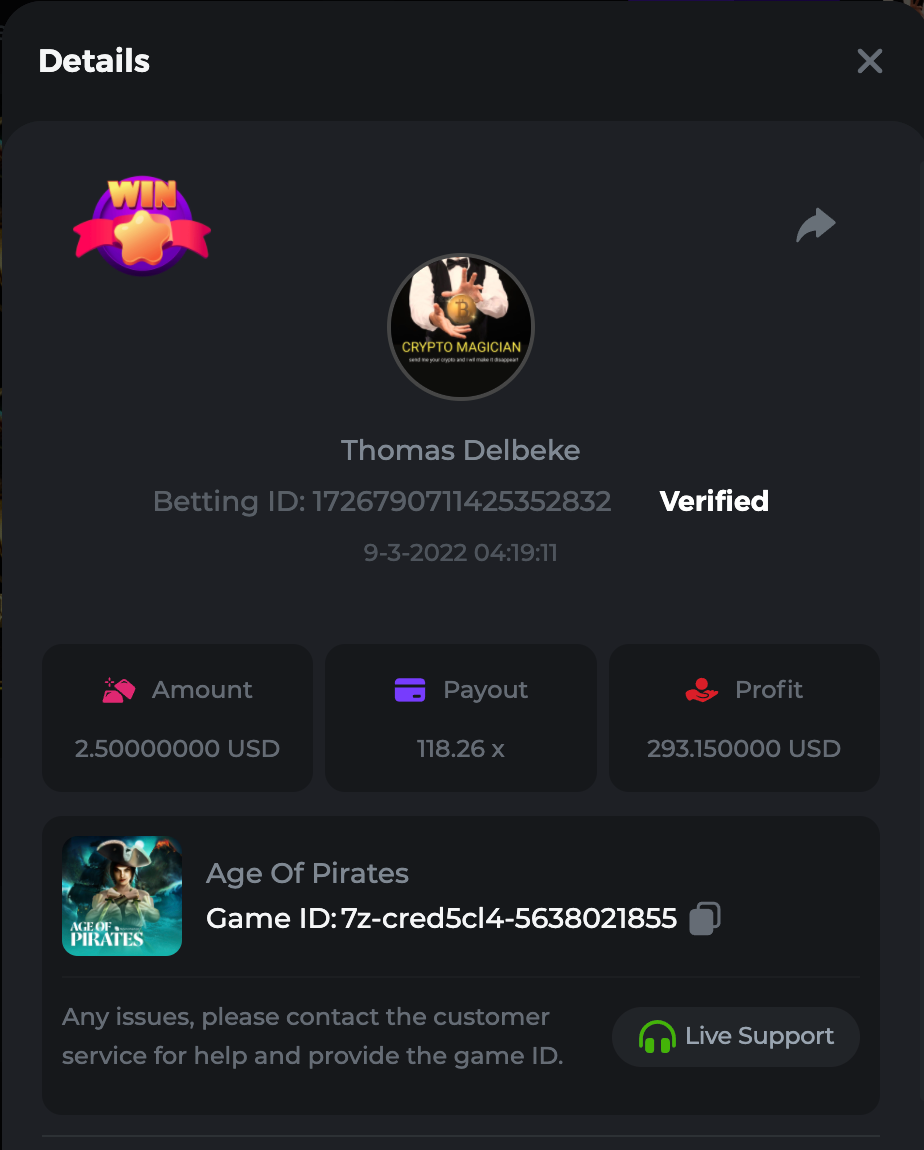Copy the game ID

pos(705,918)
